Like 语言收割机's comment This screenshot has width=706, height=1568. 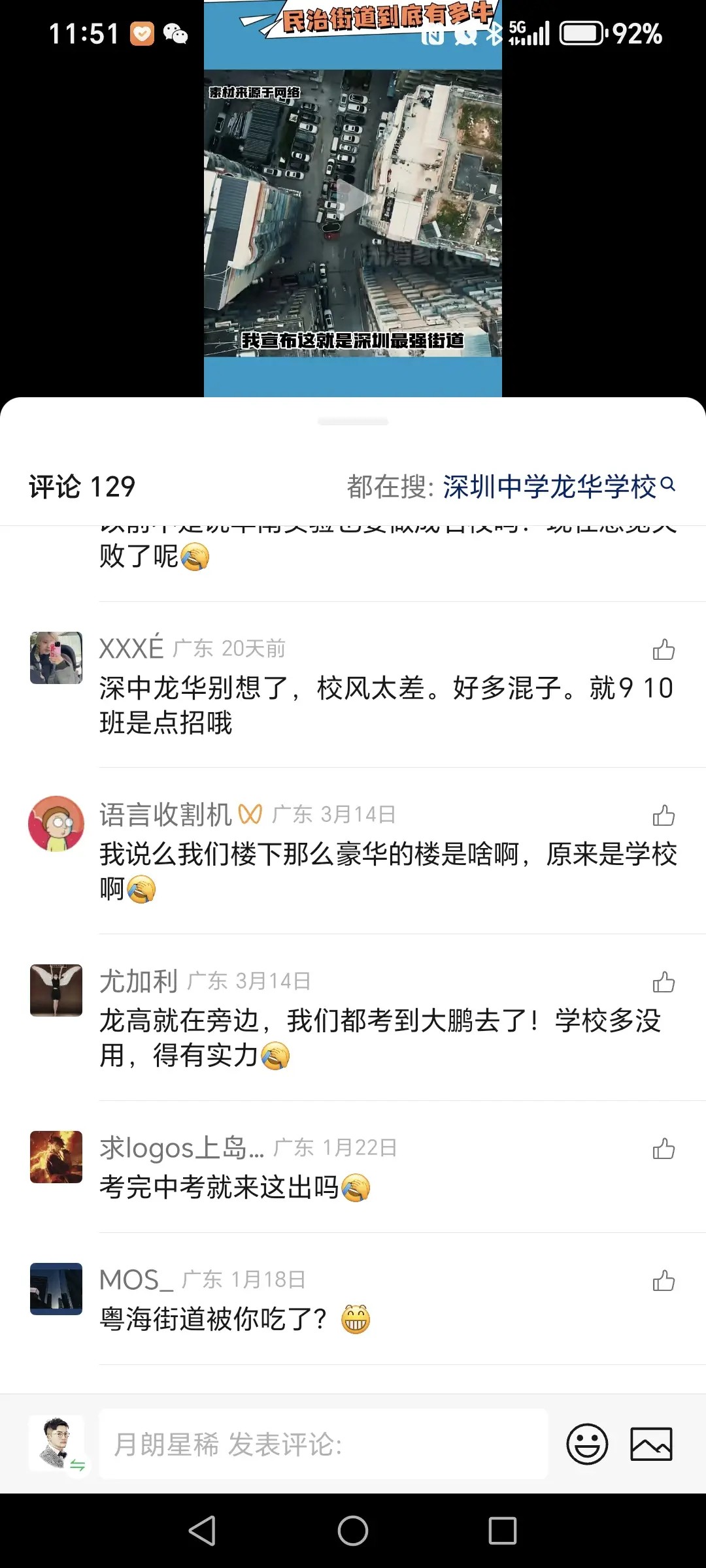coord(664,815)
